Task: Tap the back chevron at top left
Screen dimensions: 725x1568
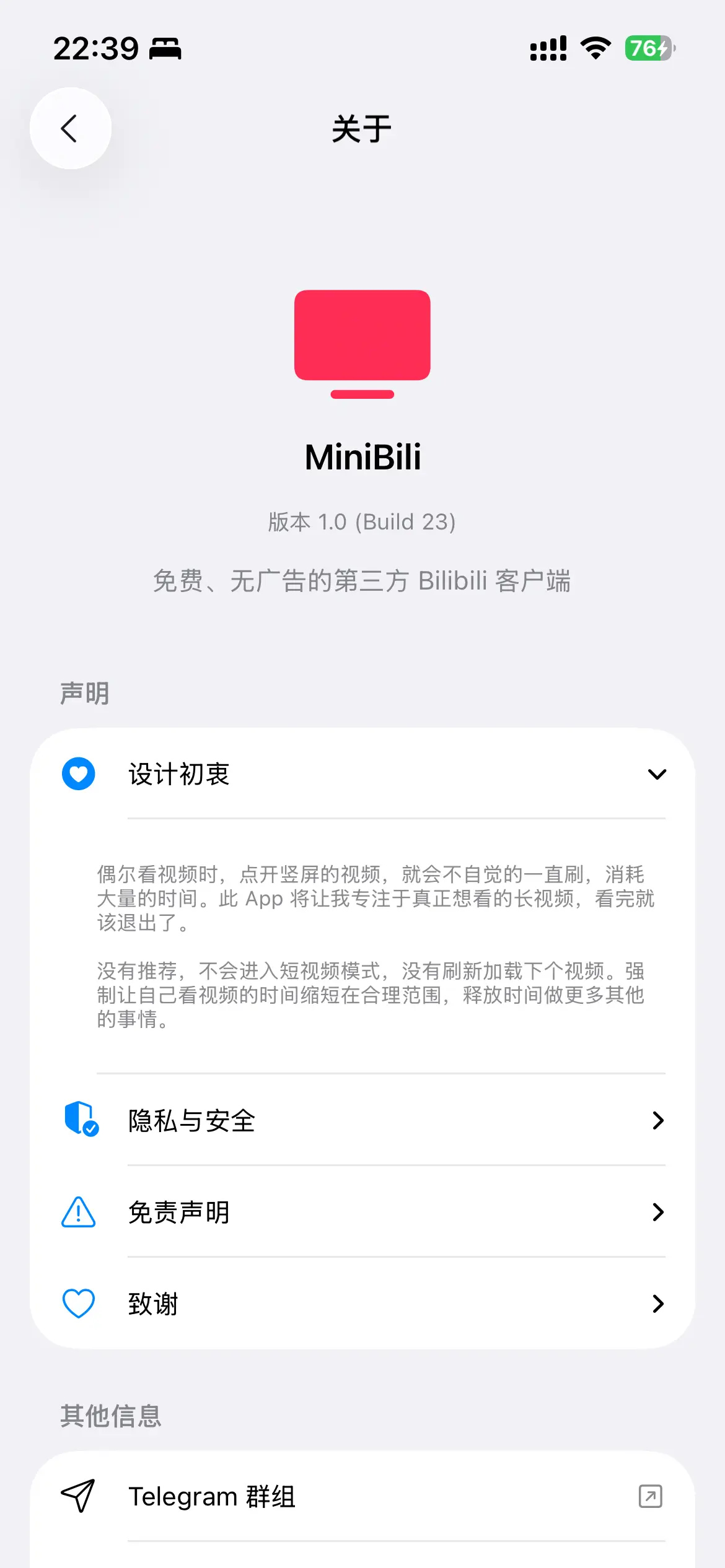Action: tap(70, 128)
